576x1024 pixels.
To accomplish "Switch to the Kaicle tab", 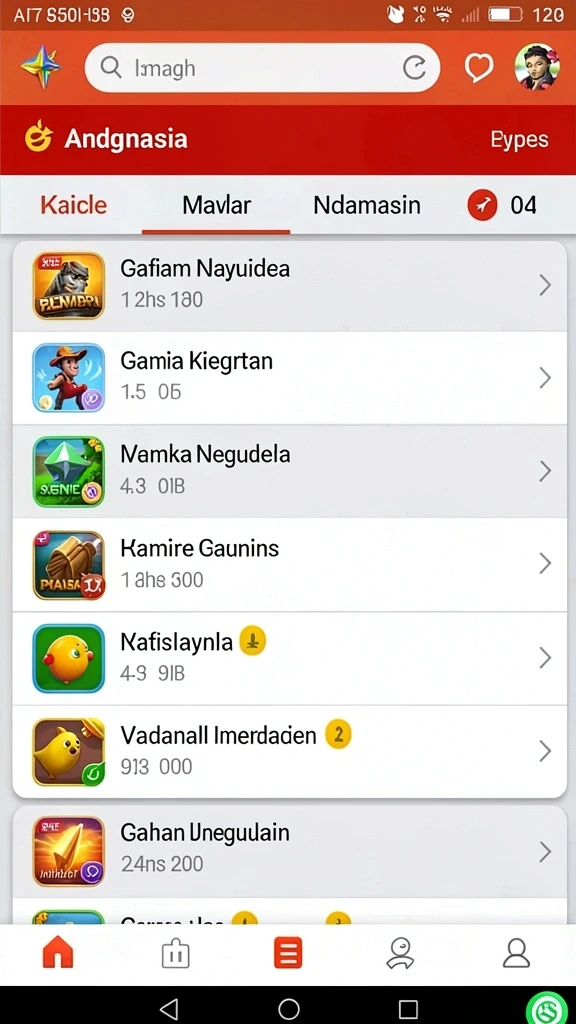I will point(73,205).
